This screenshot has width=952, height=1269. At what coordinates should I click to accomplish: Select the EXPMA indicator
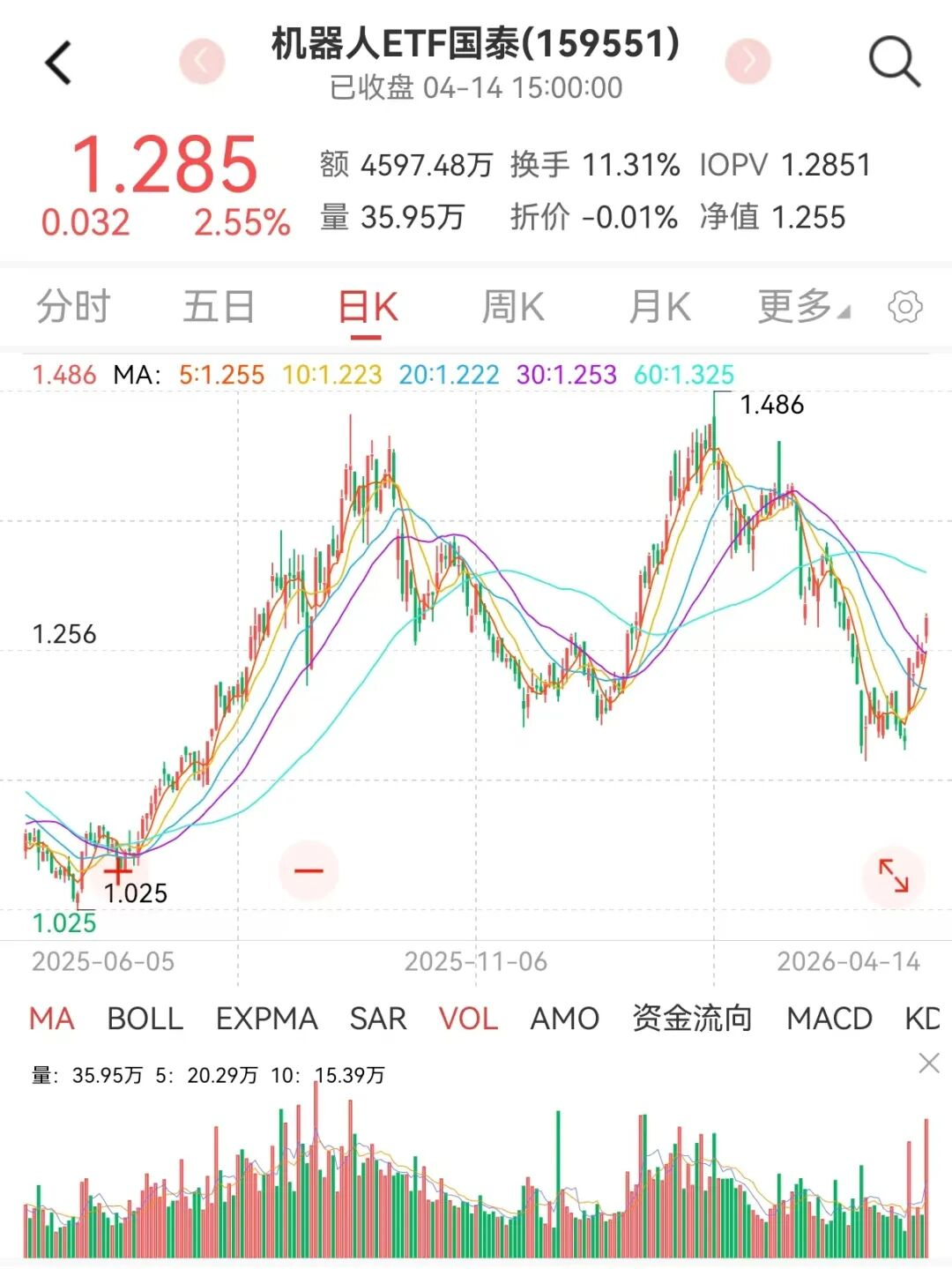click(x=266, y=1019)
